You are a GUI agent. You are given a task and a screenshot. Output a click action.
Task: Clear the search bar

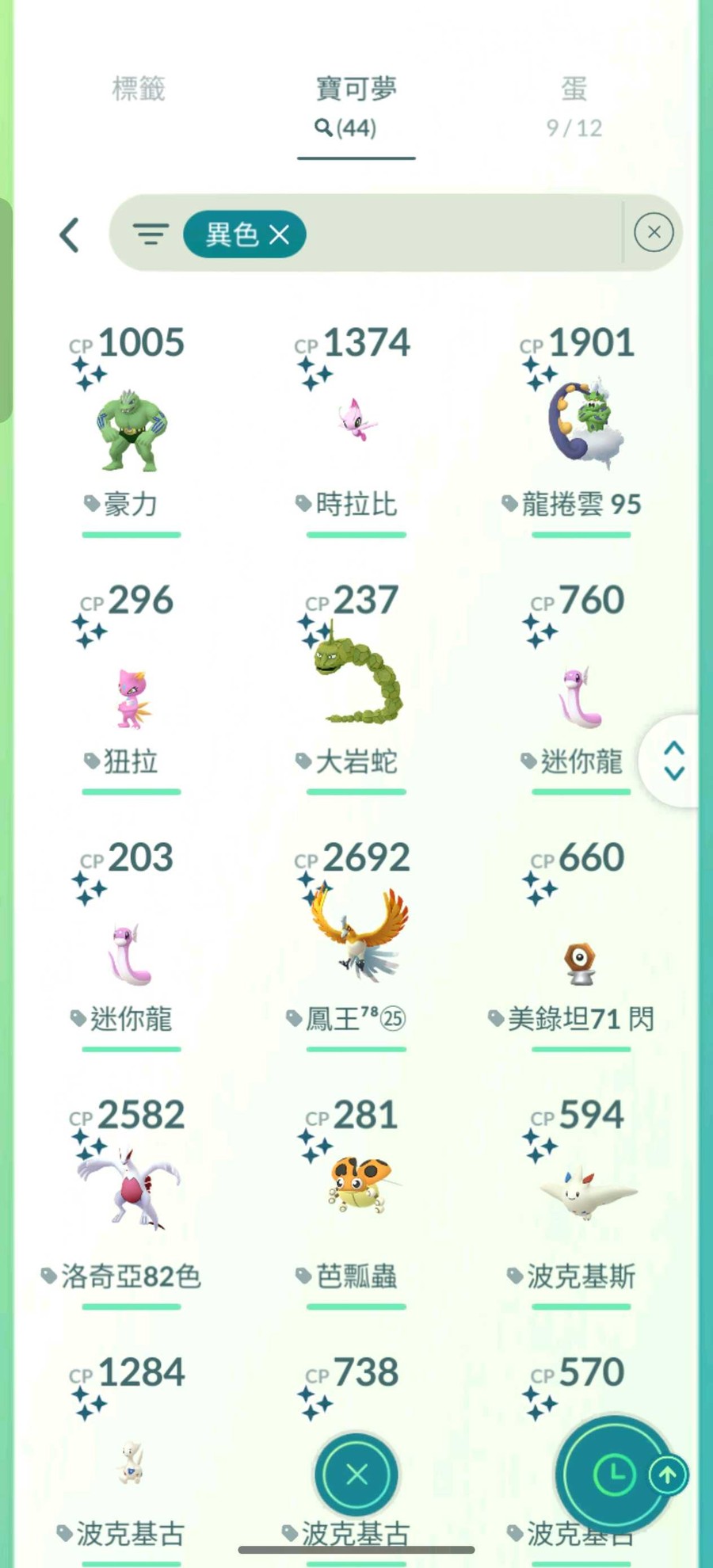coord(654,232)
